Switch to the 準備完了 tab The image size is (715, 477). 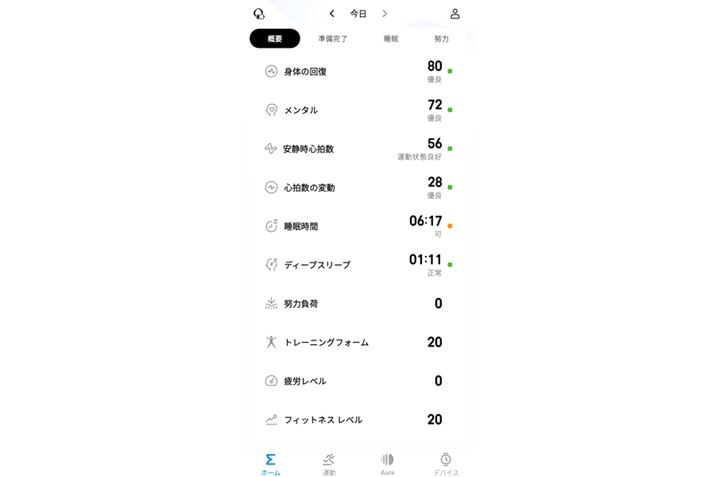pyautogui.click(x=333, y=39)
